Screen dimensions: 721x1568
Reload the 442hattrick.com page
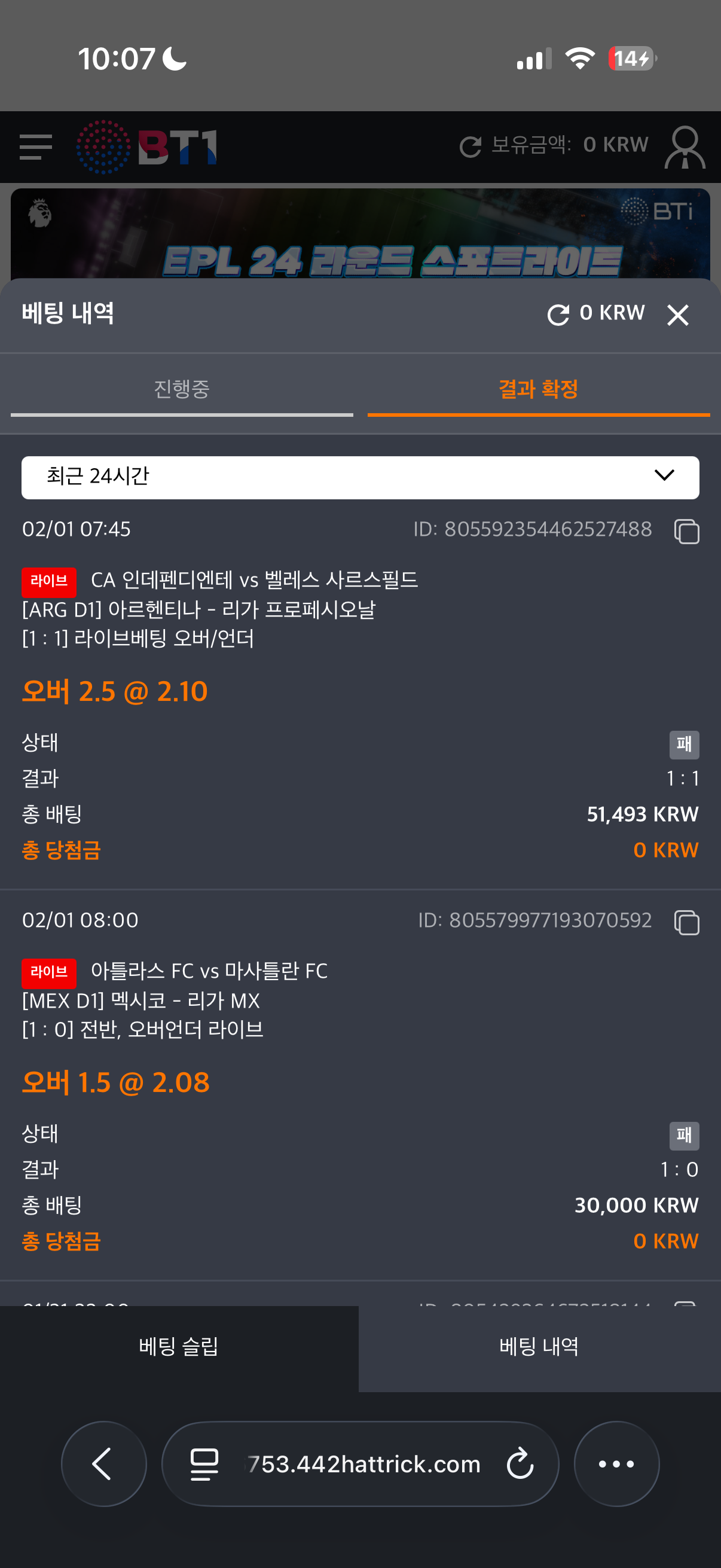520,1463
